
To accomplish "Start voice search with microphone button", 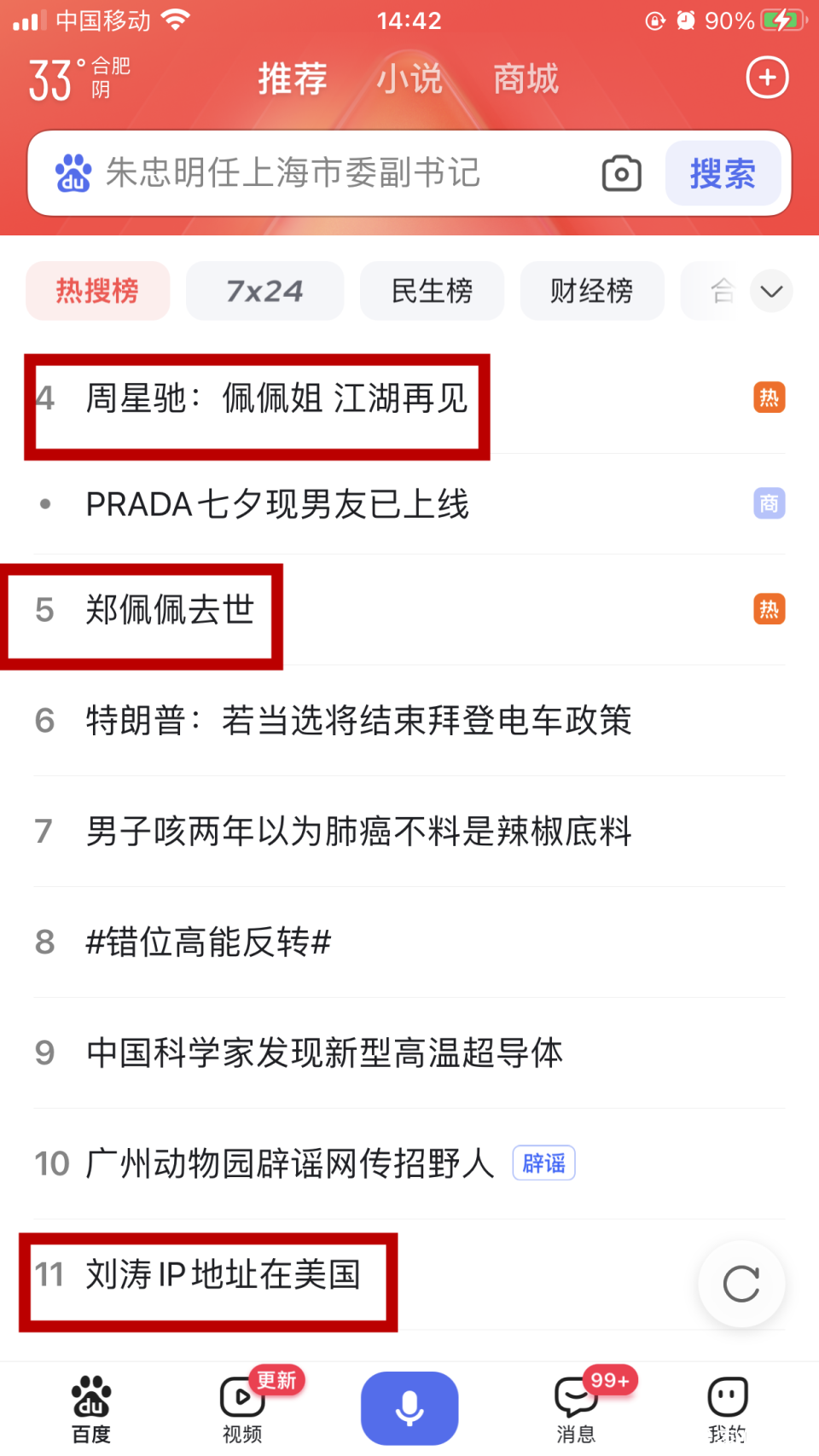I will click(x=409, y=1407).
